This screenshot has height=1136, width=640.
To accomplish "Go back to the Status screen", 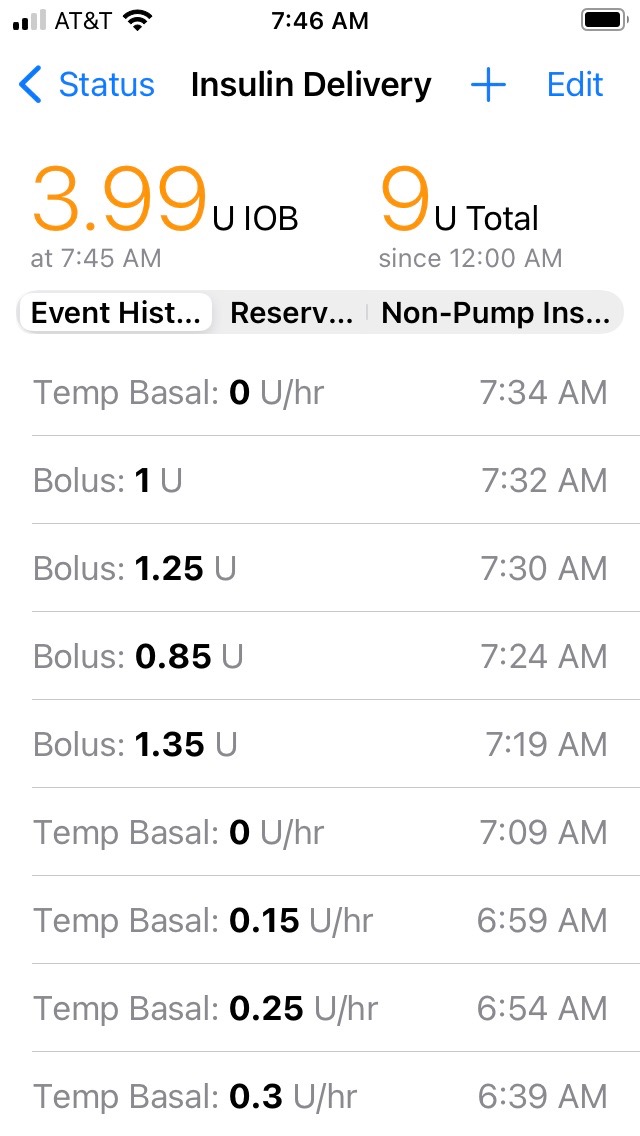I will pos(87,85).
